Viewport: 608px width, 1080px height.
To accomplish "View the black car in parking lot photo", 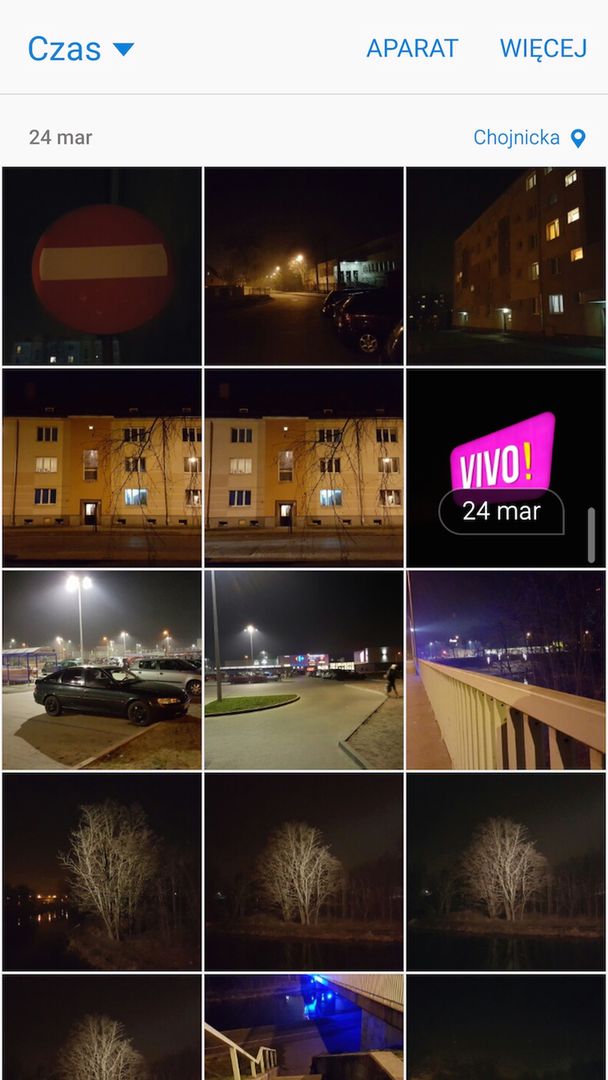I will click(102, 669).
